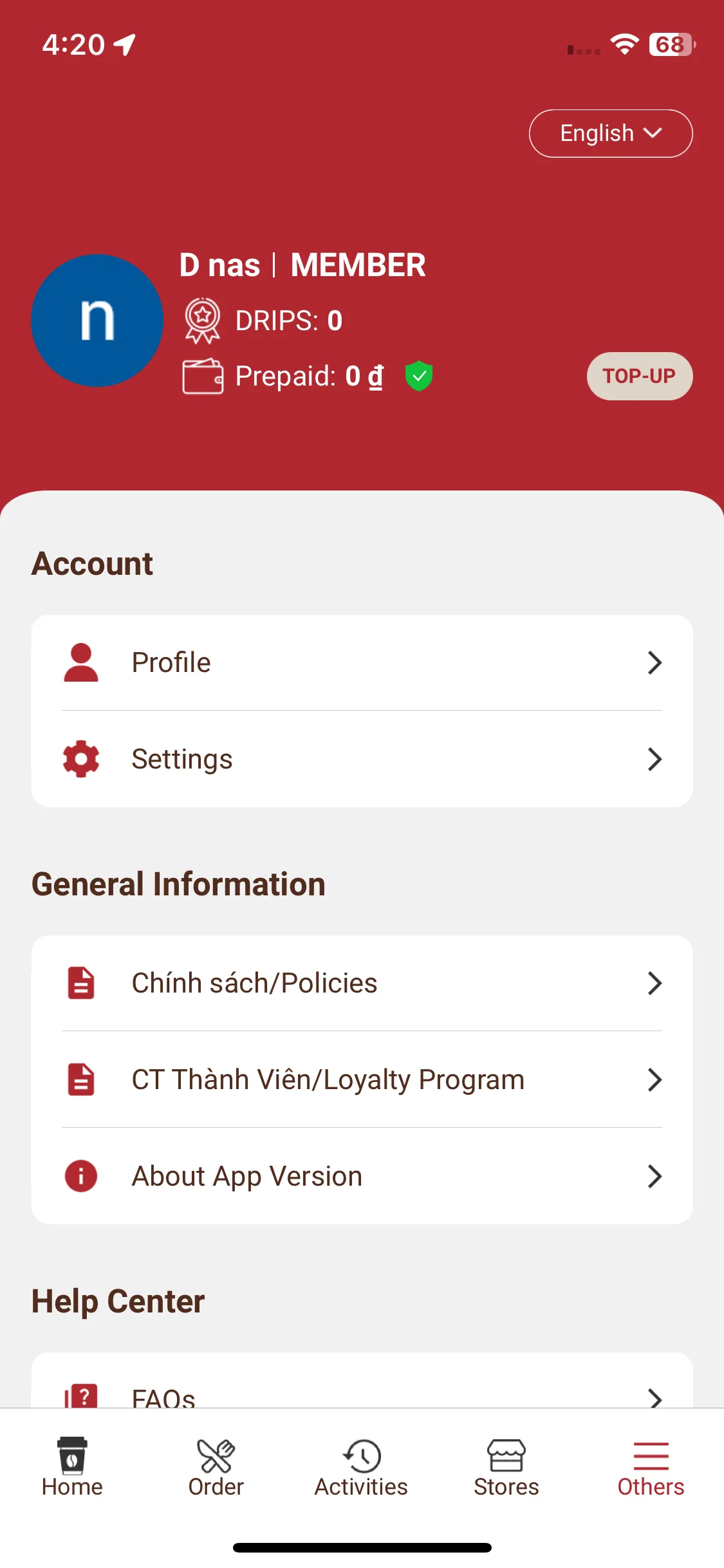Go to the Stores tab
This screenshot has width=724, height=1568.
(x=506, y=1468)
